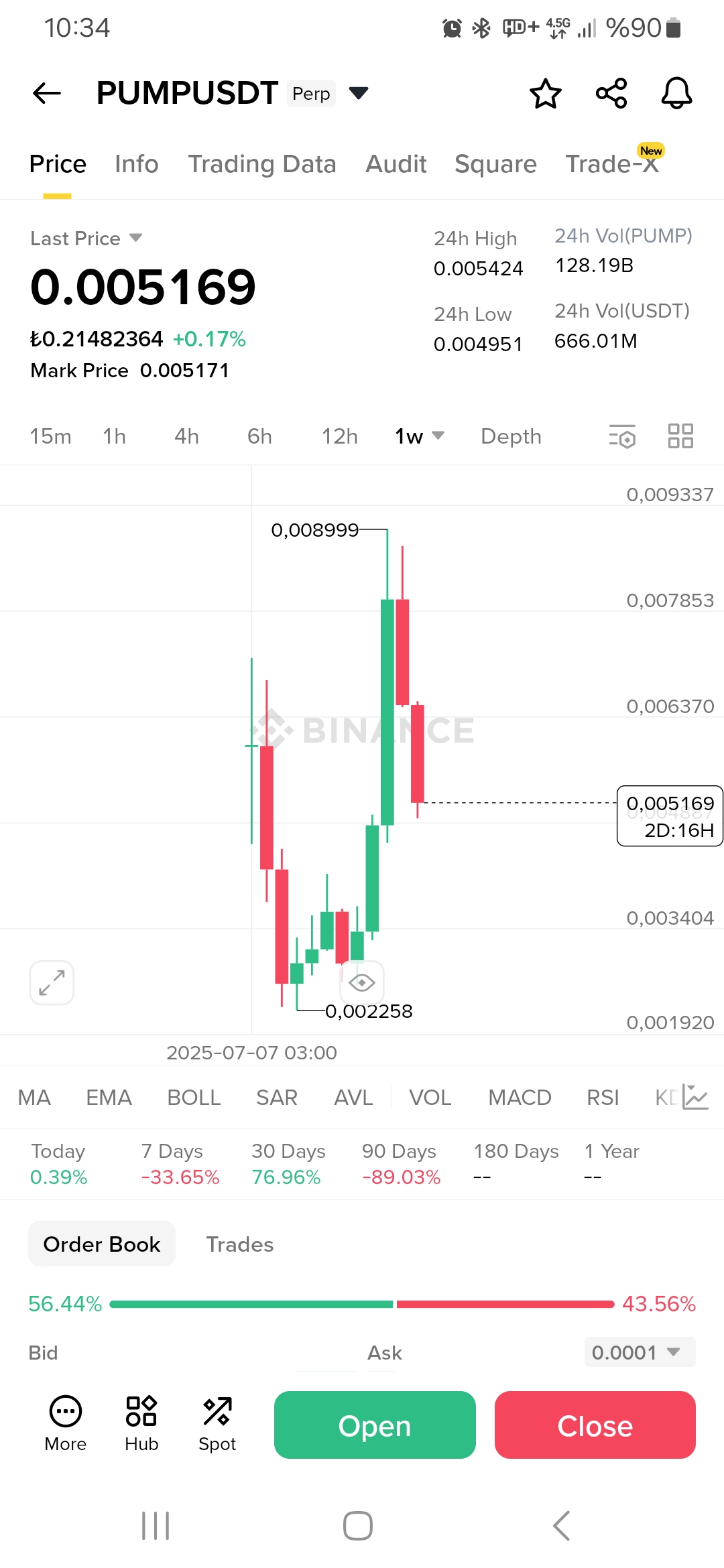Switch to the Square tab
724x1568 pixels.
(x=495, y=164)
